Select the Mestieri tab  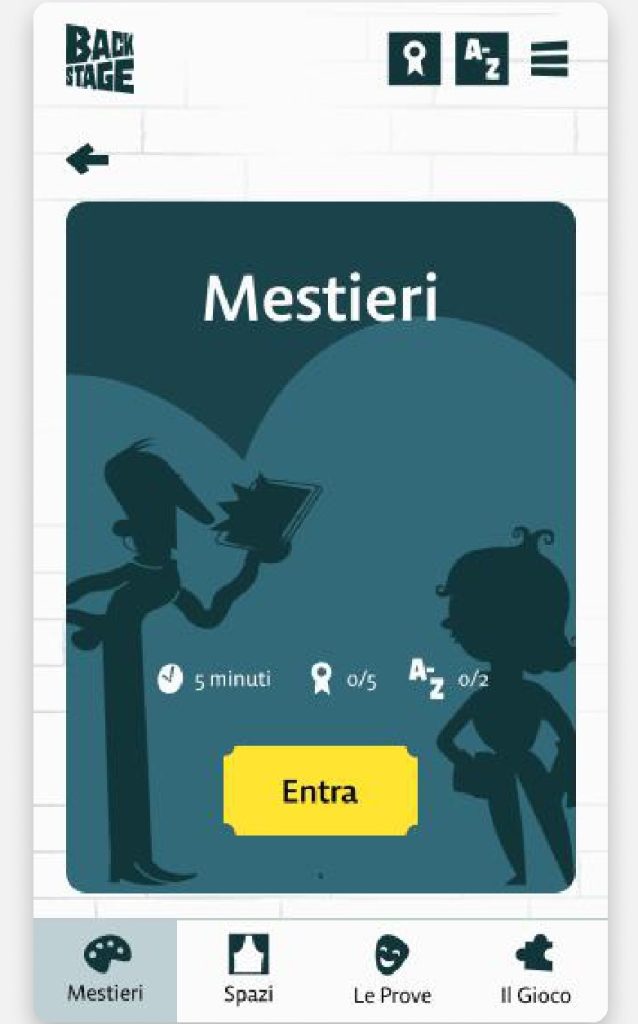[x=106, y=969]
